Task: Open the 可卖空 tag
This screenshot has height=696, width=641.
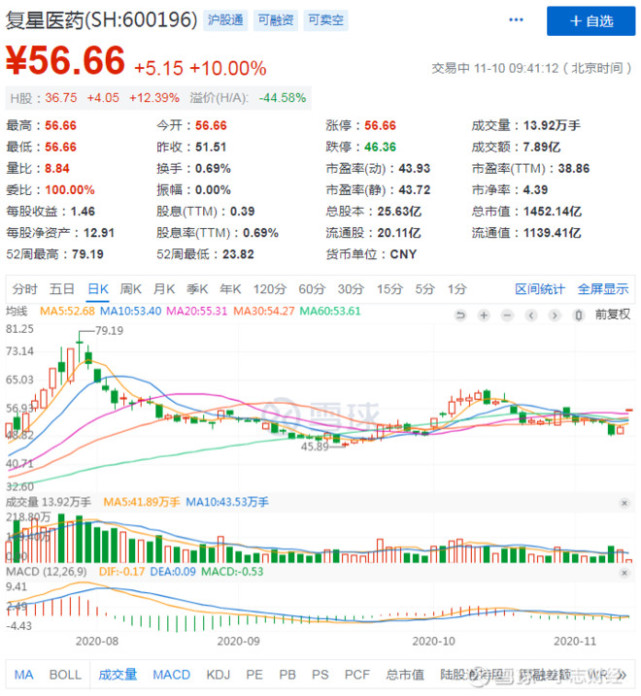Action: 325,20
